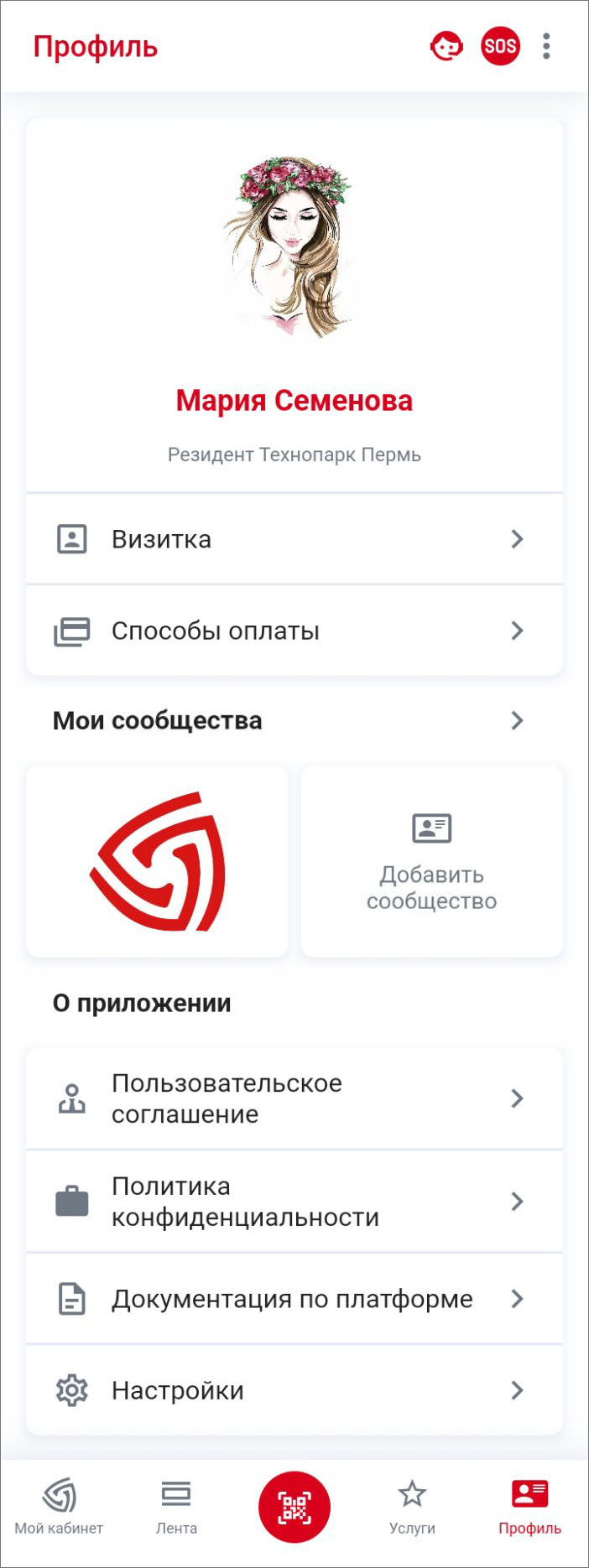Switch to the Мой кабинет tab

pyautogui.click(x=59, y=1507)
